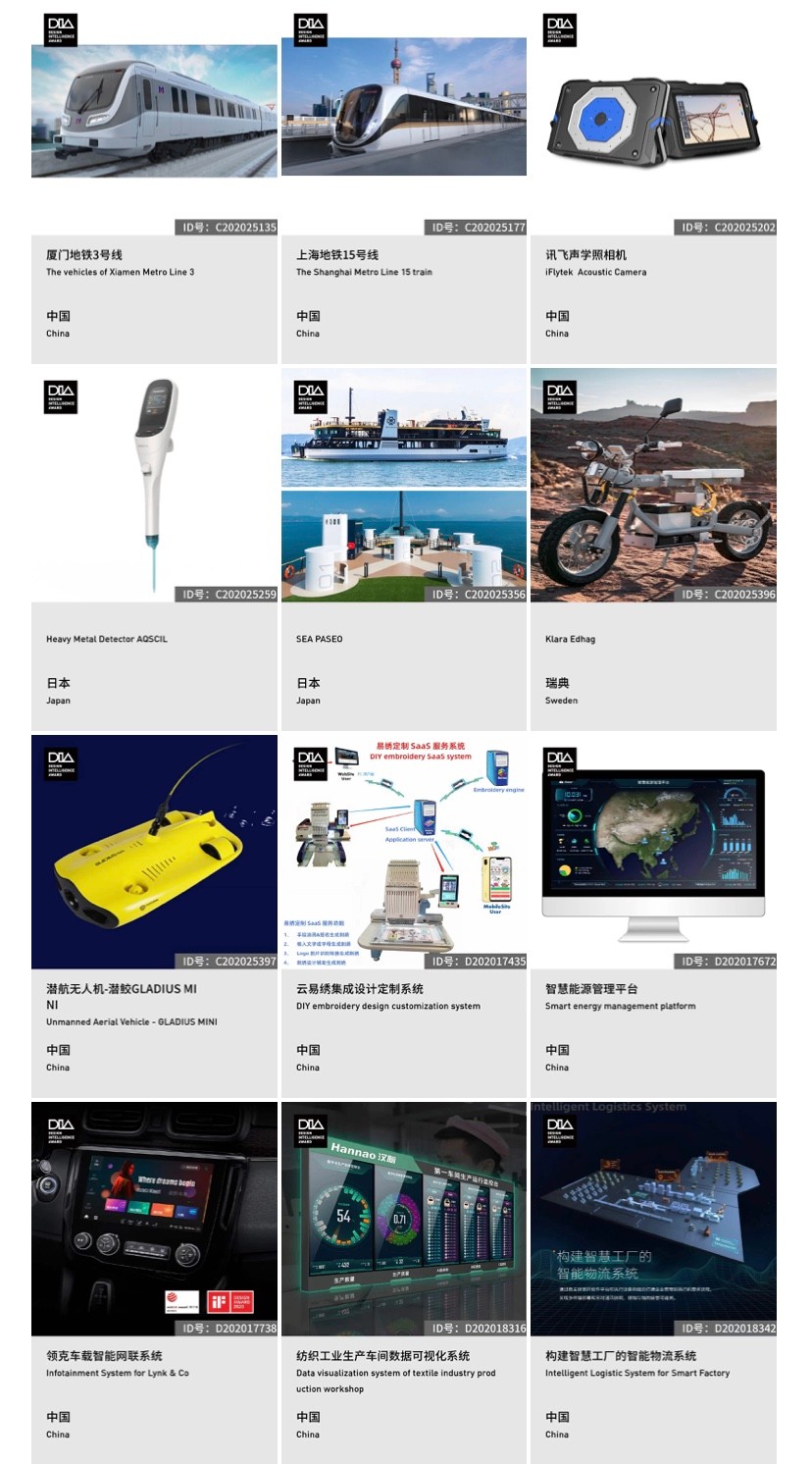View the Smart energy management platform card
This screenshot has height=1464, width=812.
(653, 852)
